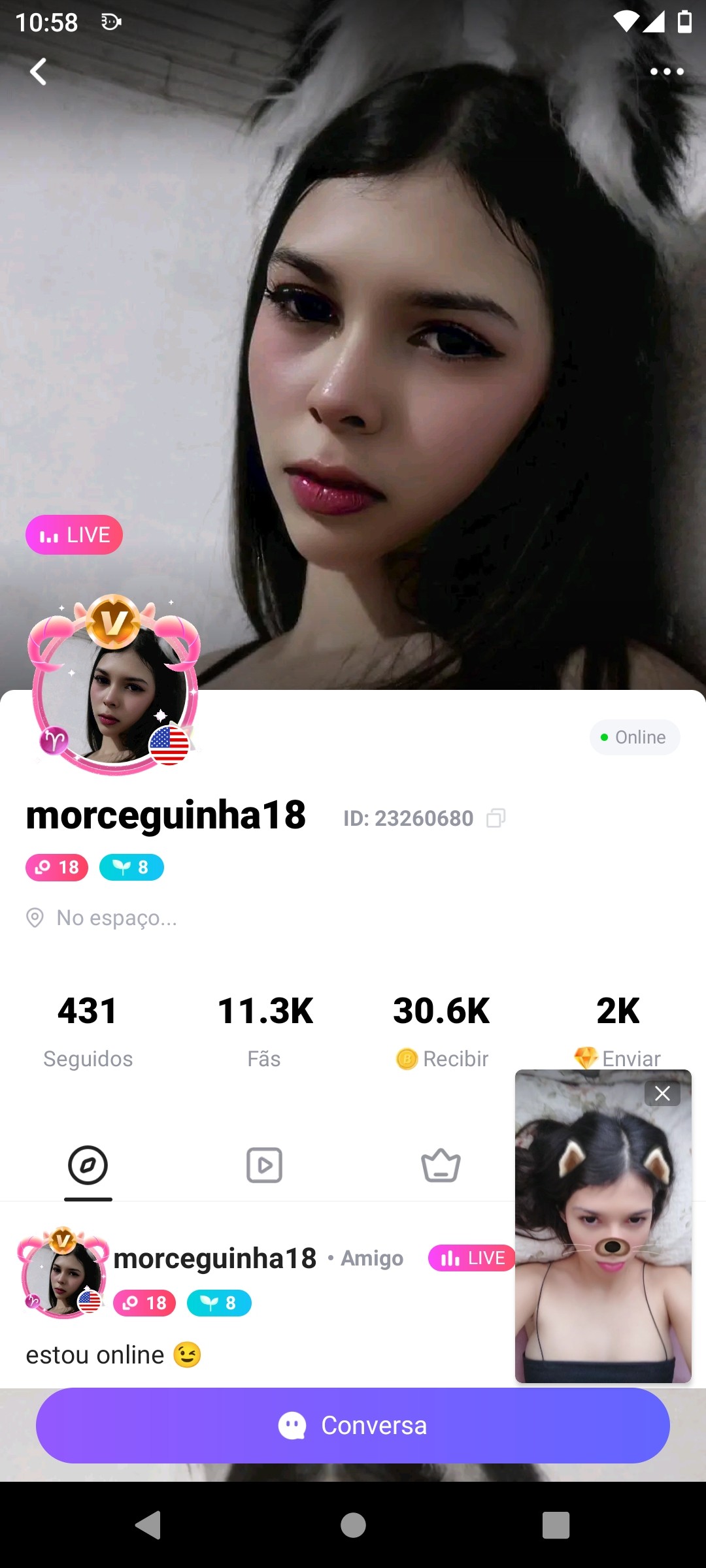Tap the system home button
The width and height of the screenshot is (706, 1568).
[353, 1525]
